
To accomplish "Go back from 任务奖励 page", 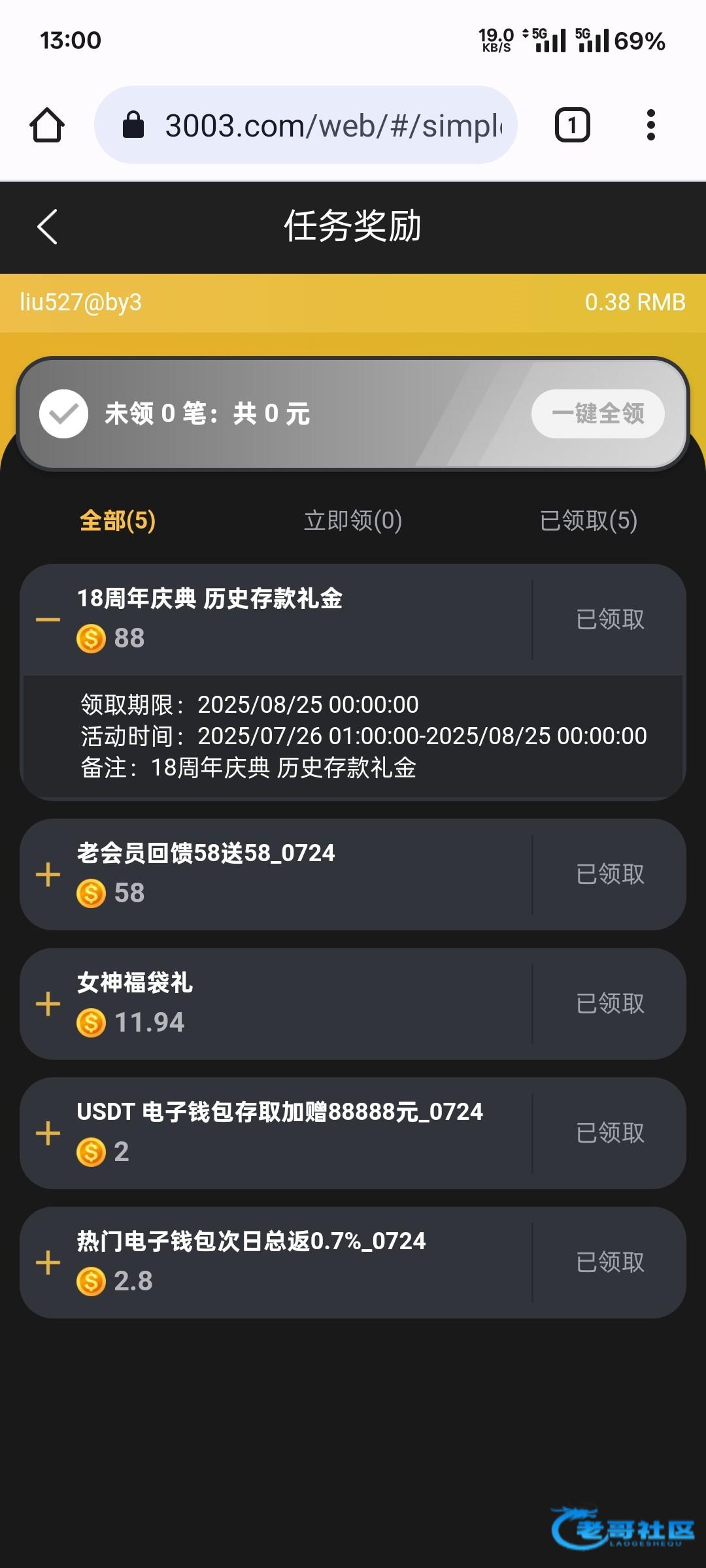I will coord(48,227).
